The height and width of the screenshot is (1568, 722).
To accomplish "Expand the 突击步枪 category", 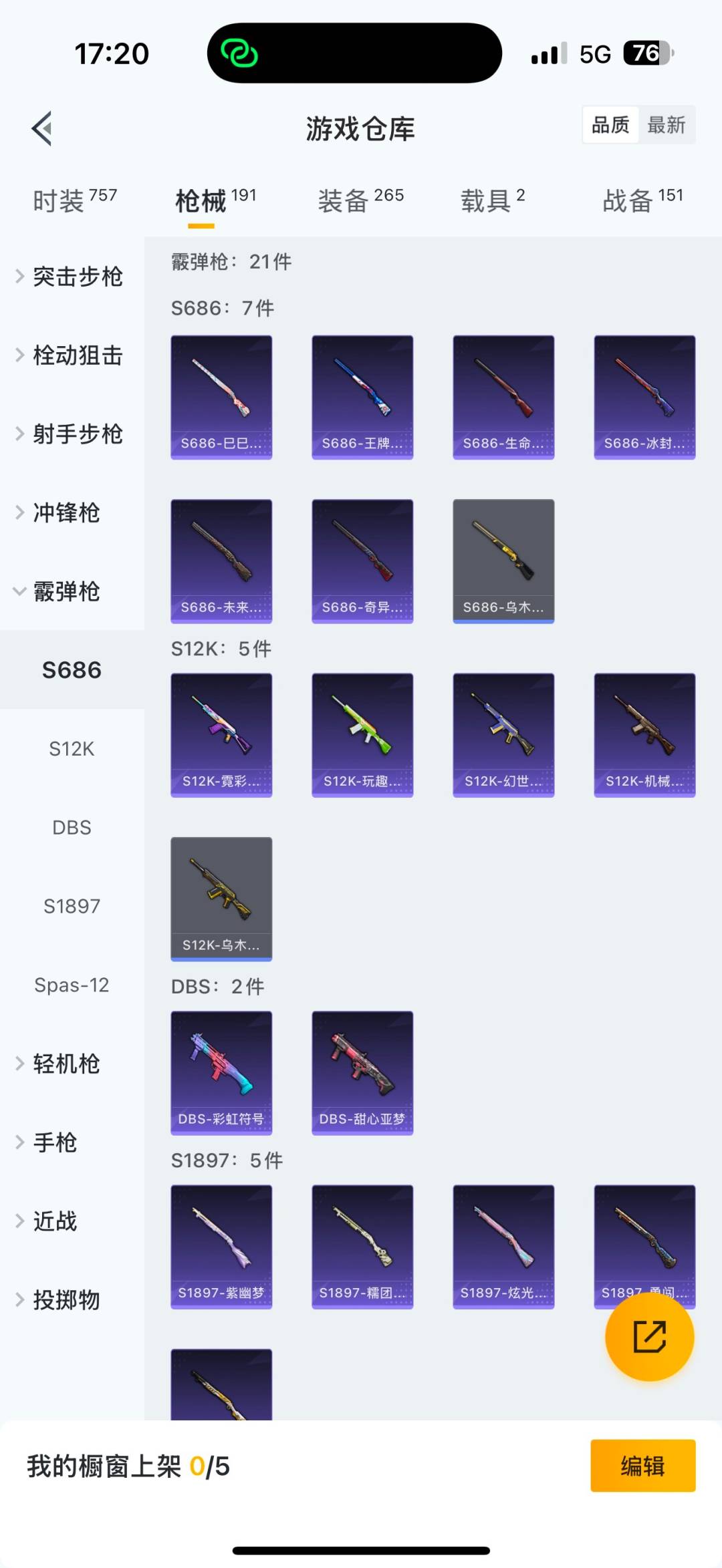I will (x=78, y=277).
